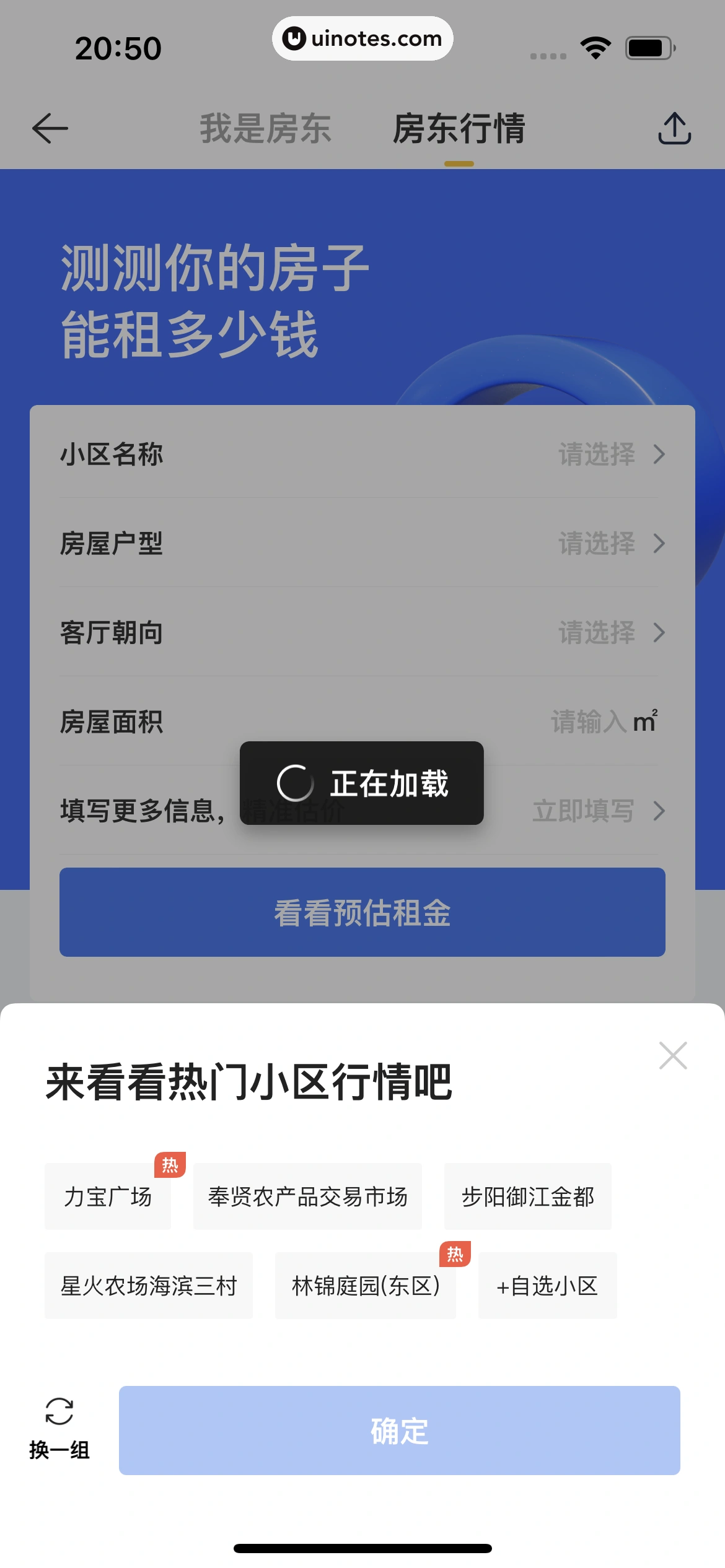Close the hot communities popup
This screenshot has height=1568, width=725.
tap(673, 1056)
